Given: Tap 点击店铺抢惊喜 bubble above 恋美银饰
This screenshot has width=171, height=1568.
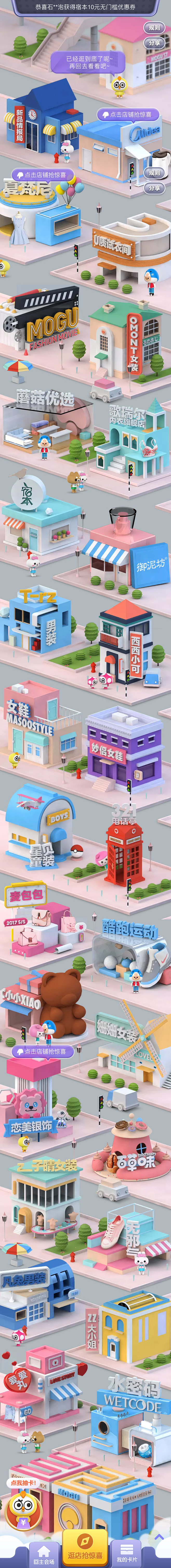Looking at the screenshot, I should [x=42, y=1051].
